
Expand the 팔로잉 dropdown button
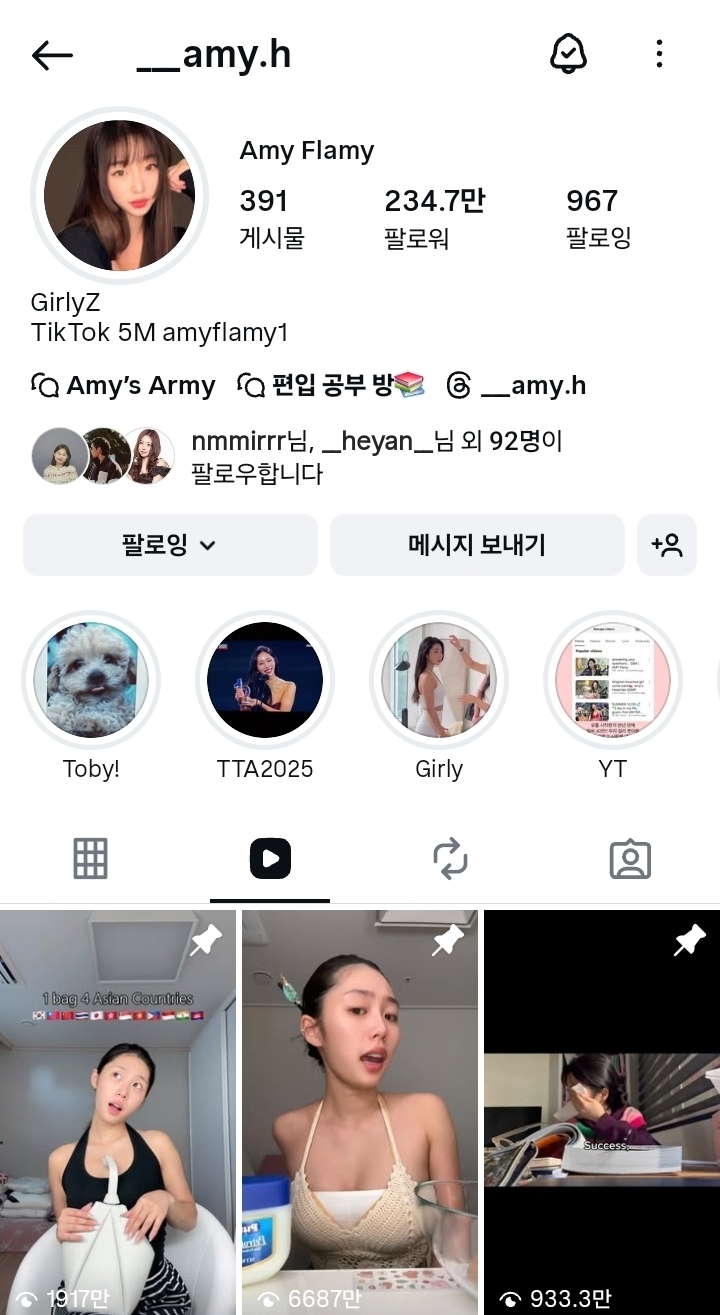170,545
